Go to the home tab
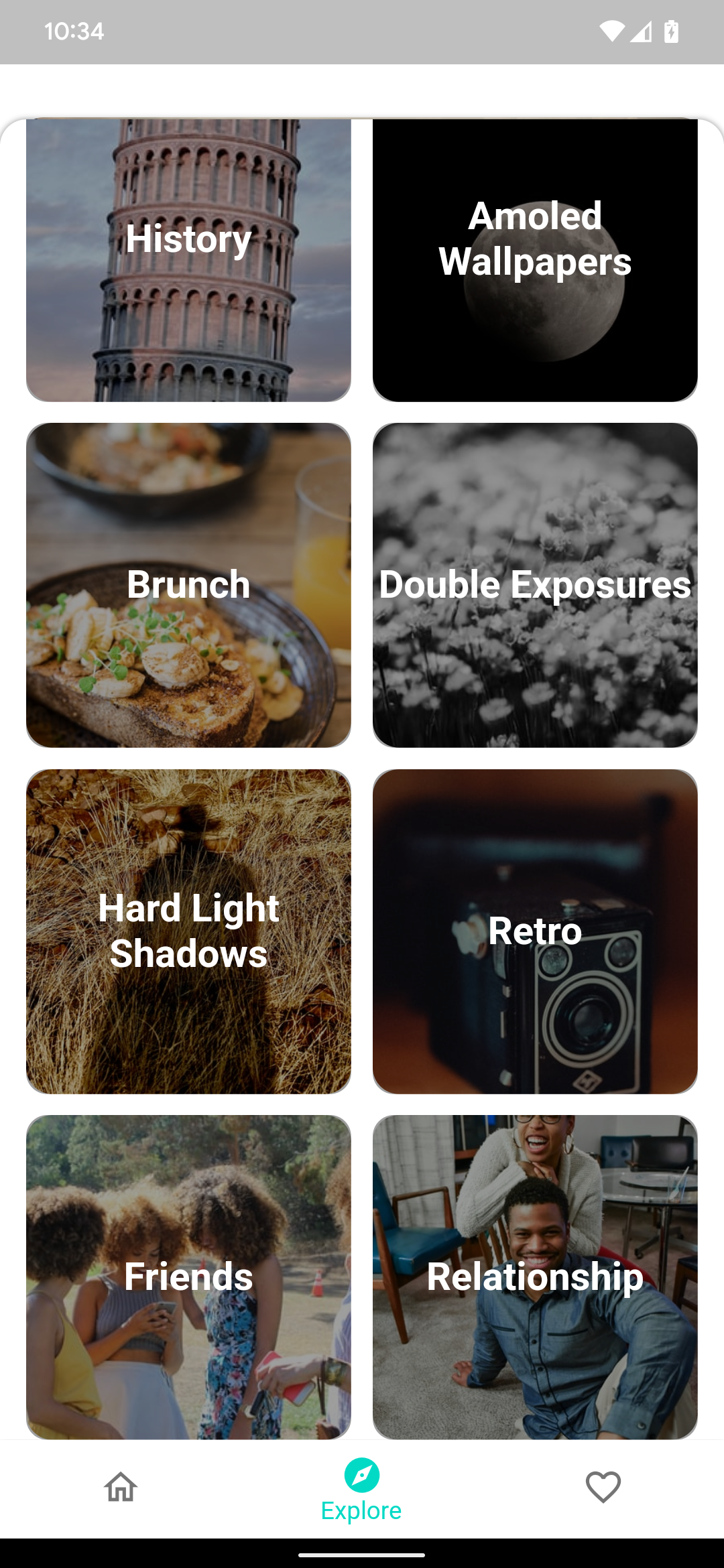This screenshot has height=1568, width=724. coord(121,1488)
